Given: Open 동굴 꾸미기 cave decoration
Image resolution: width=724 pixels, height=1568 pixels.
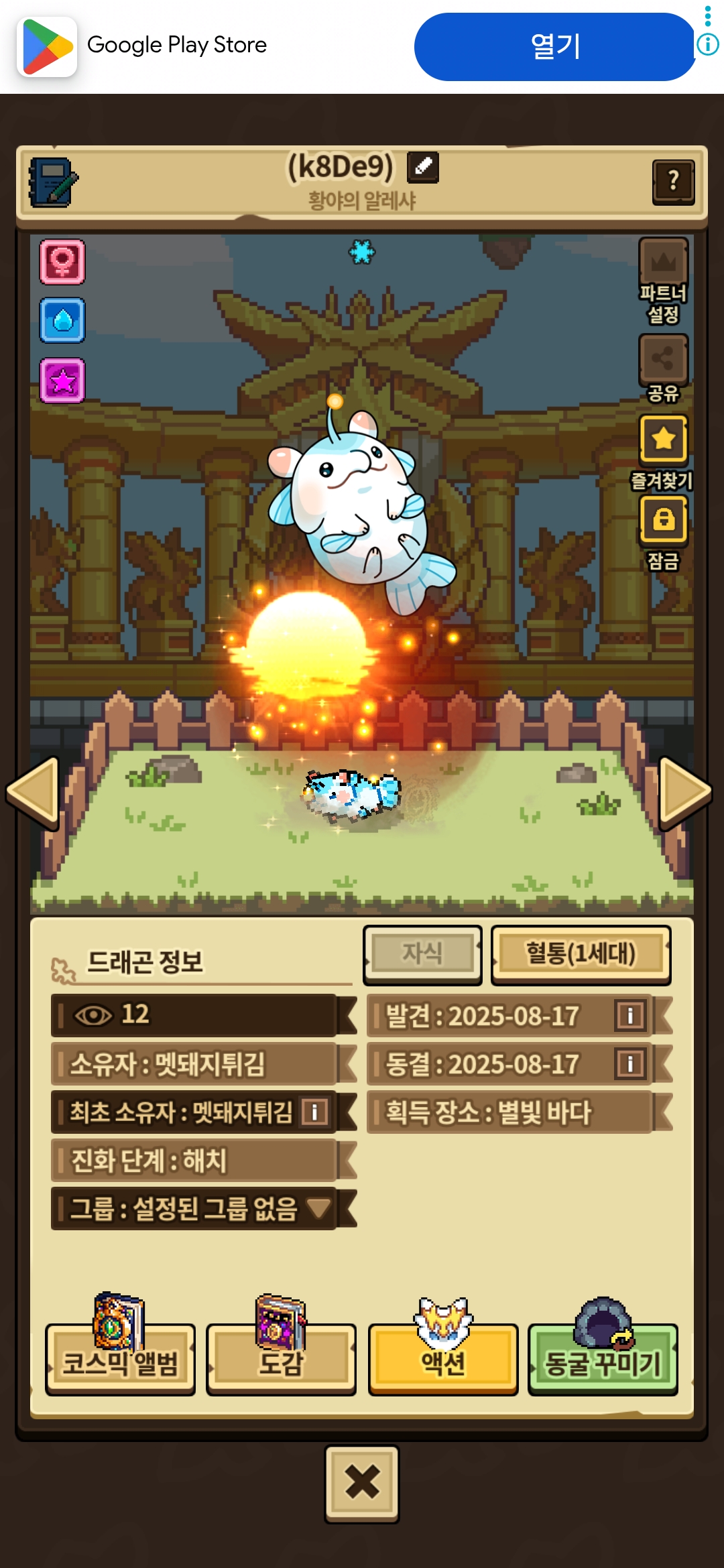Looking at the screenshot, I should click(x=603, y=1358).
